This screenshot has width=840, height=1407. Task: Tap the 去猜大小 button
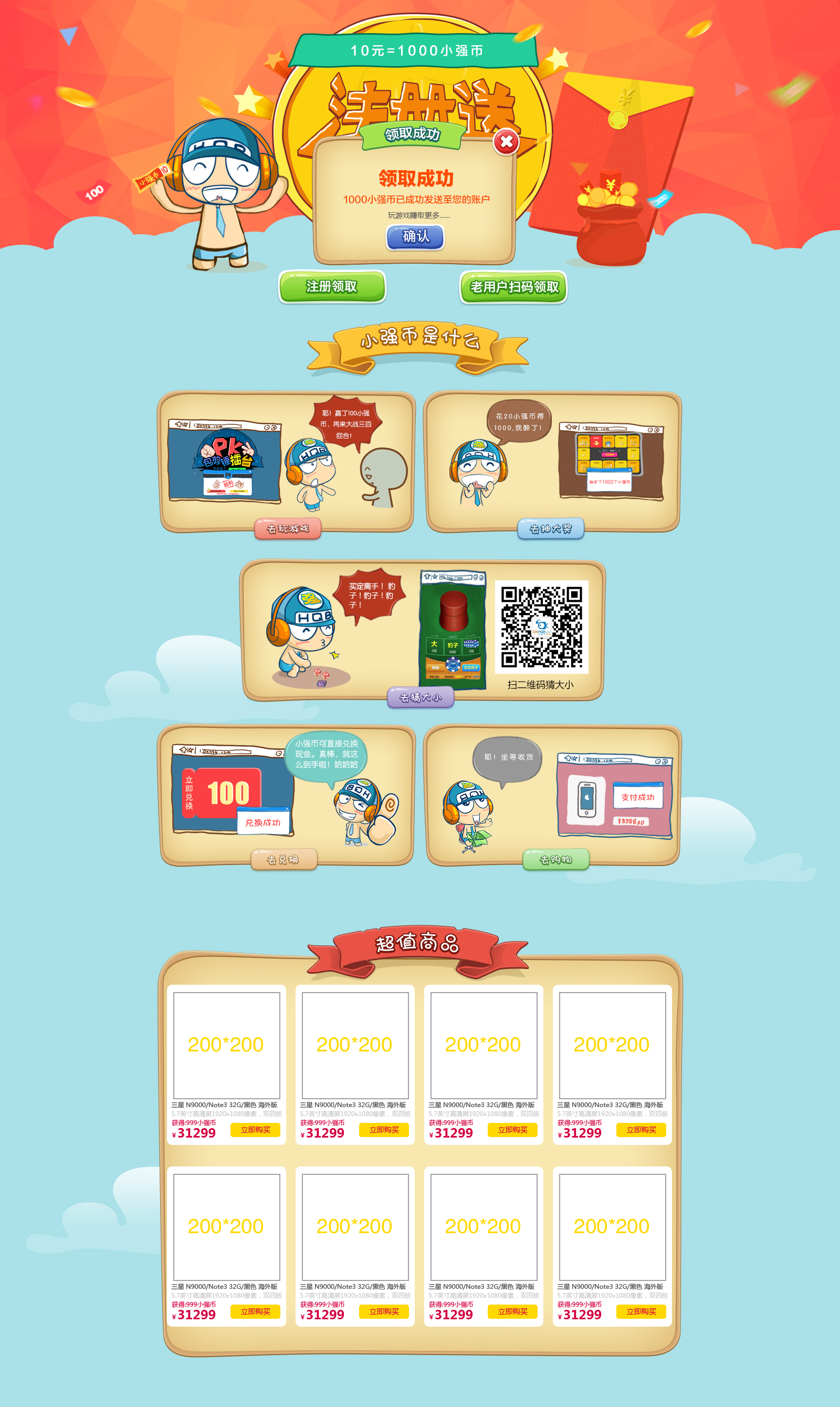coord(420,697)
